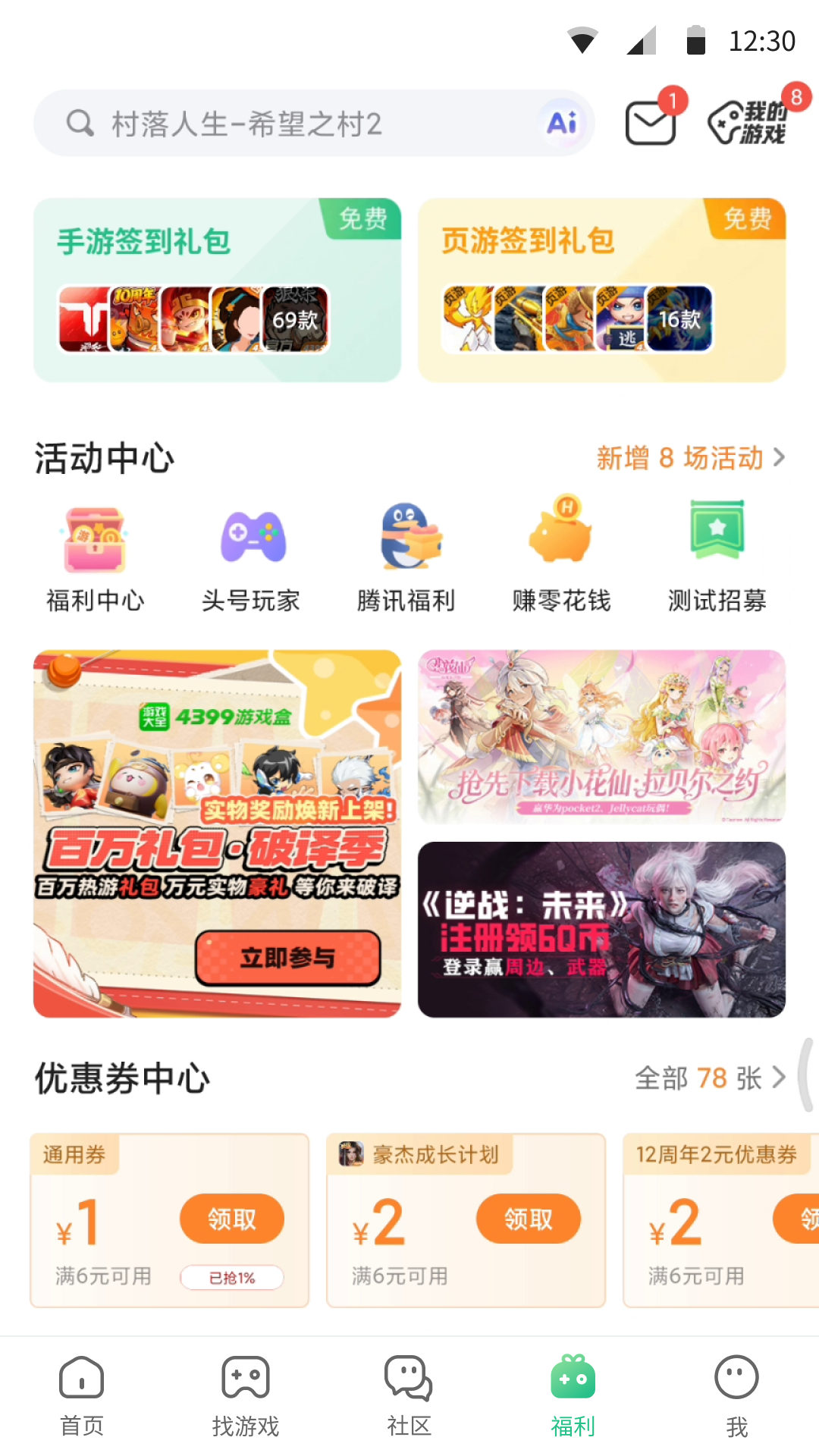Open the mailbox with 1 unread message
This screenshot has width=819, height=1456.
tap(652, 124)
